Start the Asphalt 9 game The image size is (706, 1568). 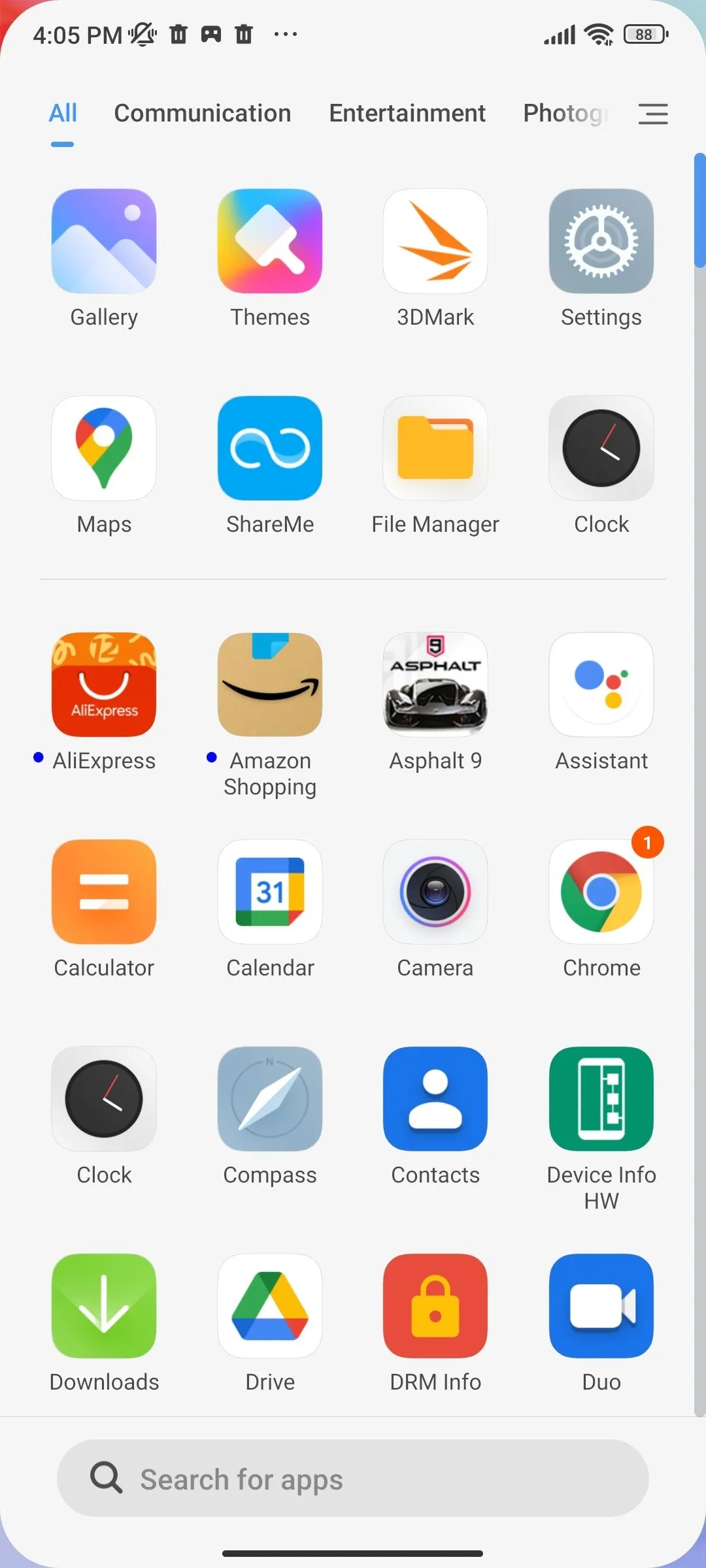(x=435, y=685)
